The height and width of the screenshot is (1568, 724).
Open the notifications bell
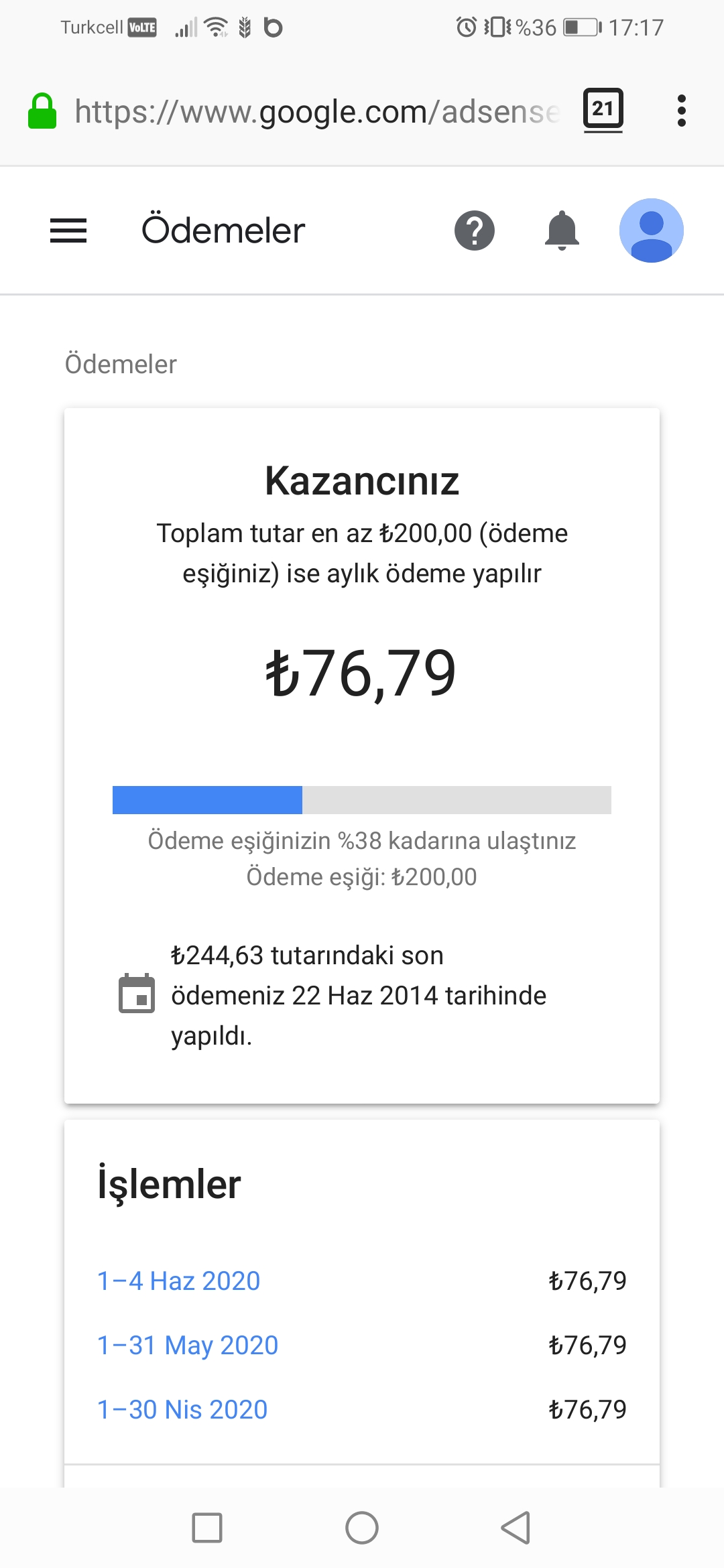click(562, 231)
